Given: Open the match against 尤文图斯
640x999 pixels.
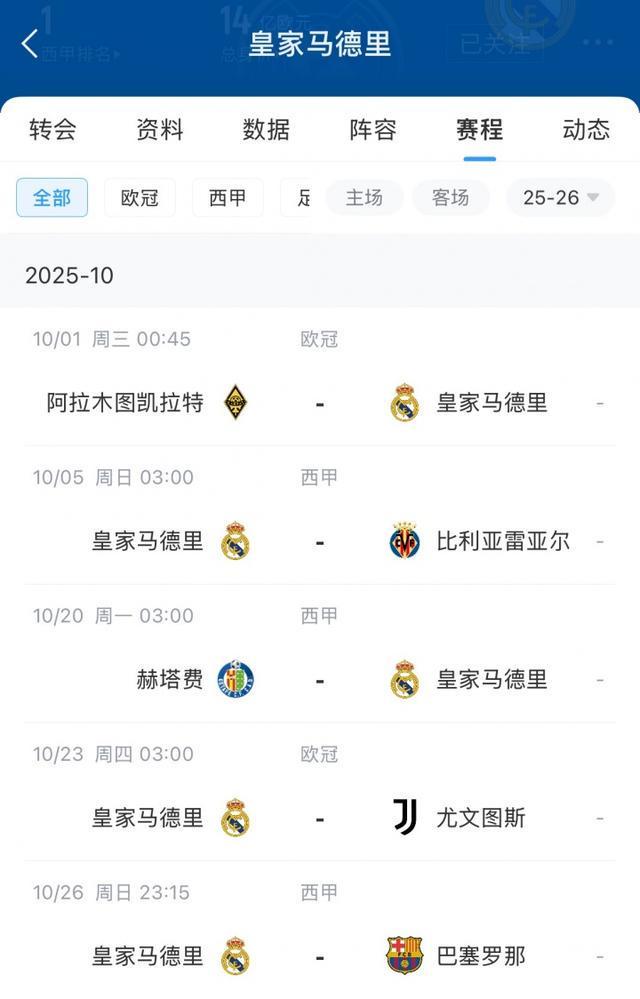Looking at the screenshot, I should tap(320, 818).
